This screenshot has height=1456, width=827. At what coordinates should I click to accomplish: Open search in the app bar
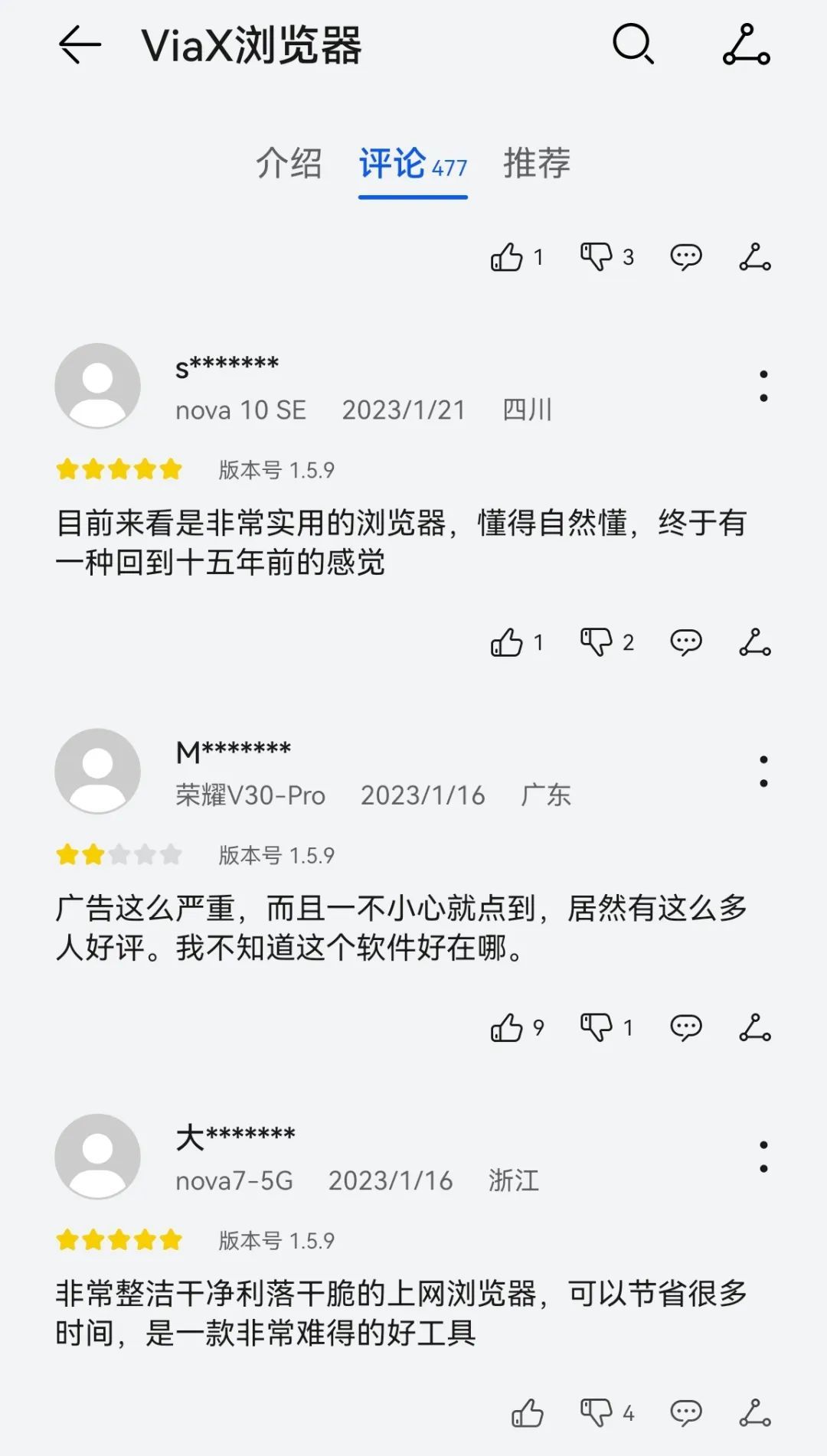tap(633, 44)
